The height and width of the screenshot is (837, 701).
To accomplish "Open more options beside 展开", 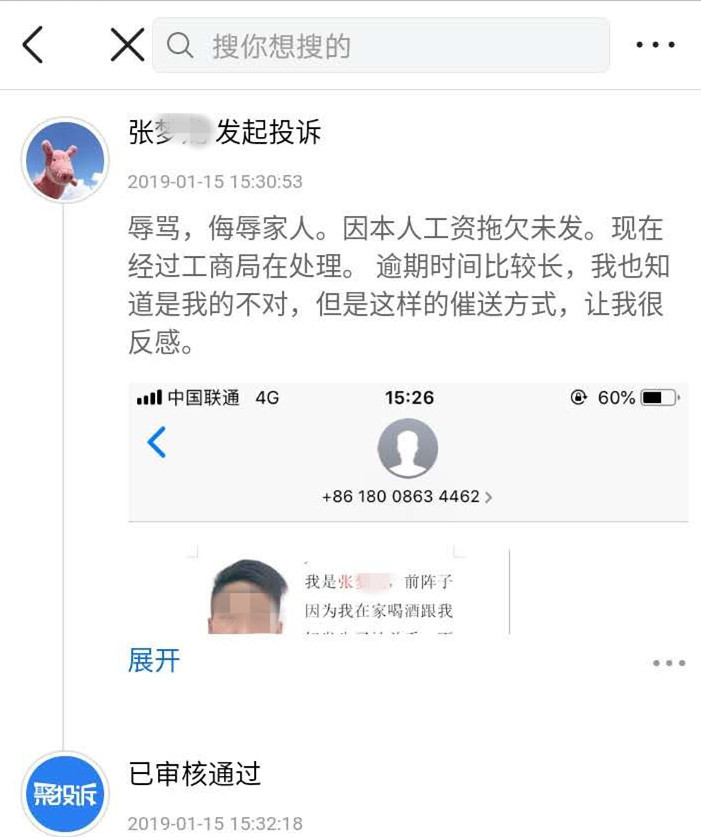I will click(668, 663).
